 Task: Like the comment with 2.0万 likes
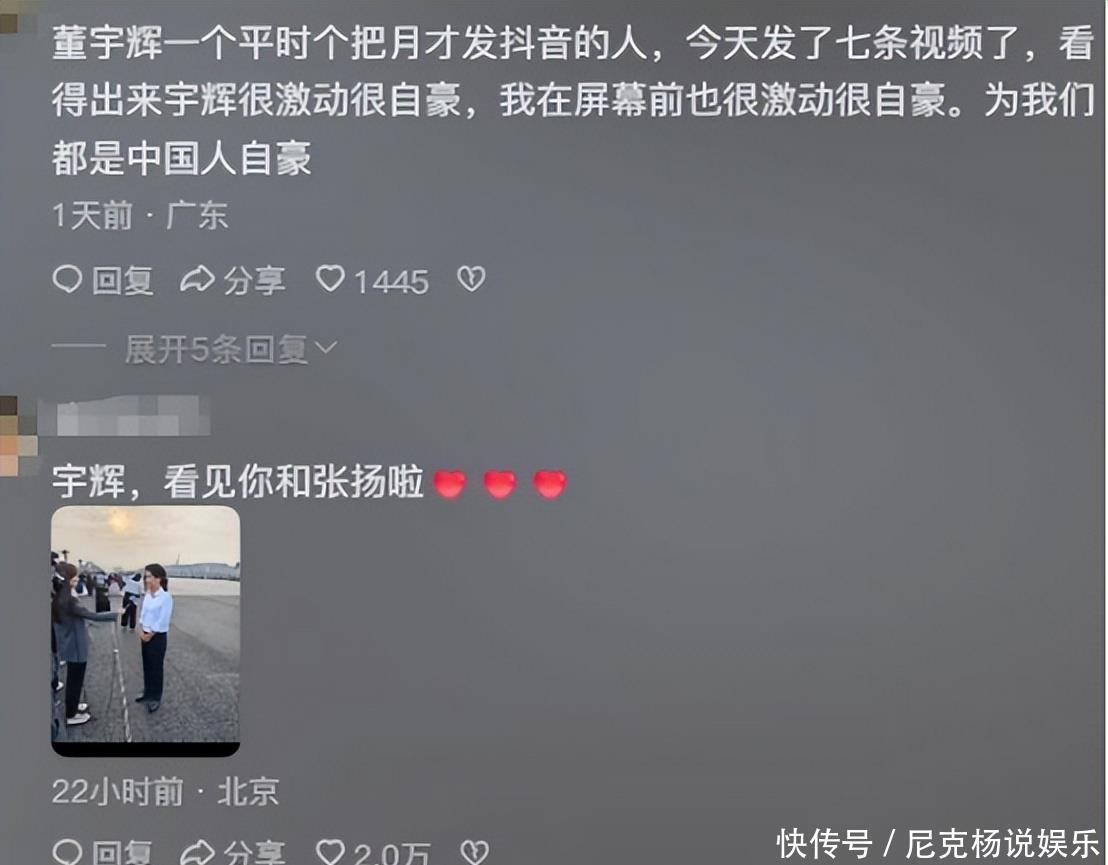click(x=331, y=852)
